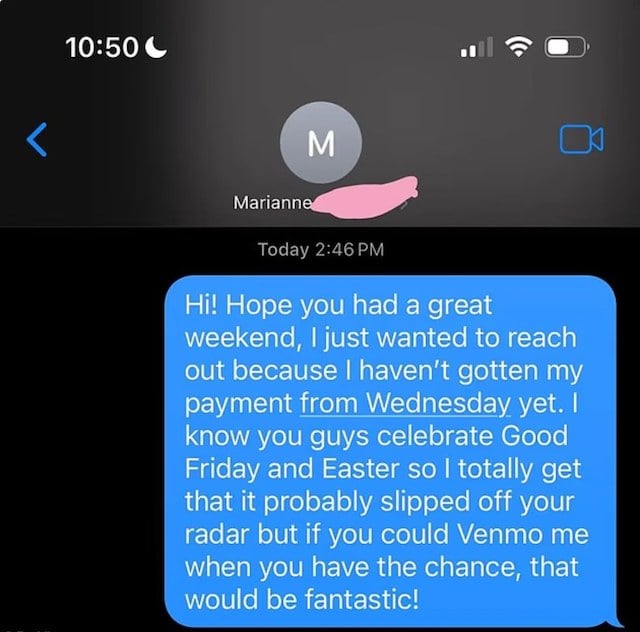This screenshot has height=632, width=640.
Task: Go back to the messages list
Action: (x=37, y=141)
